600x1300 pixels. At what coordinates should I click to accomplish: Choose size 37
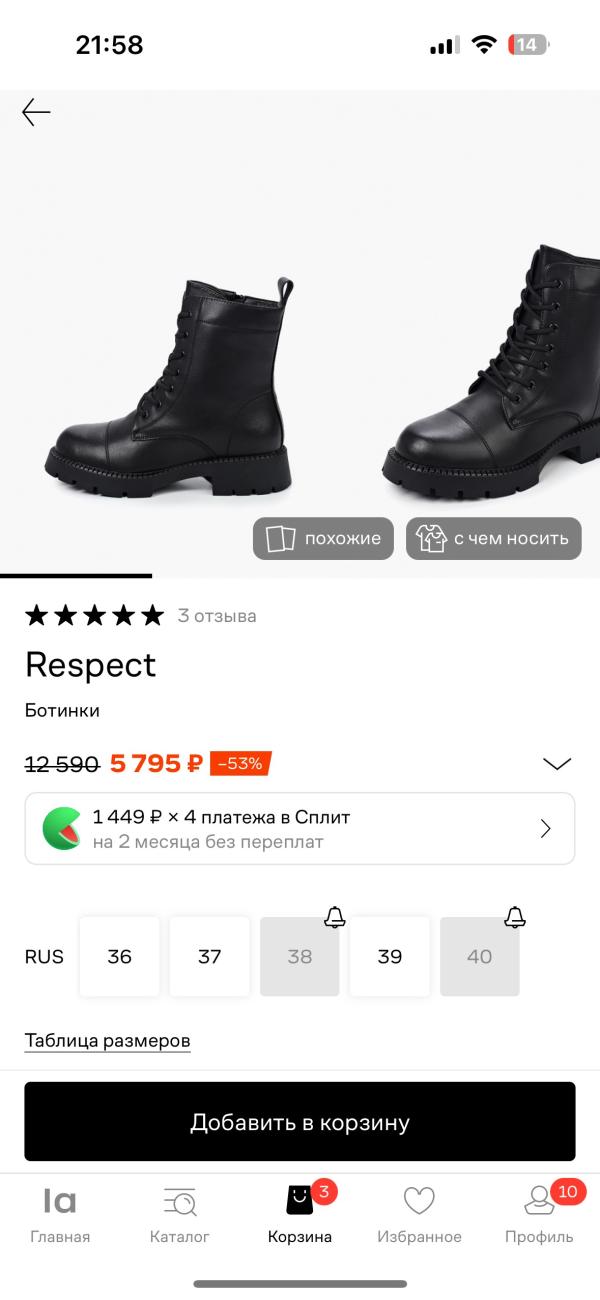click(x=210, y=956)
